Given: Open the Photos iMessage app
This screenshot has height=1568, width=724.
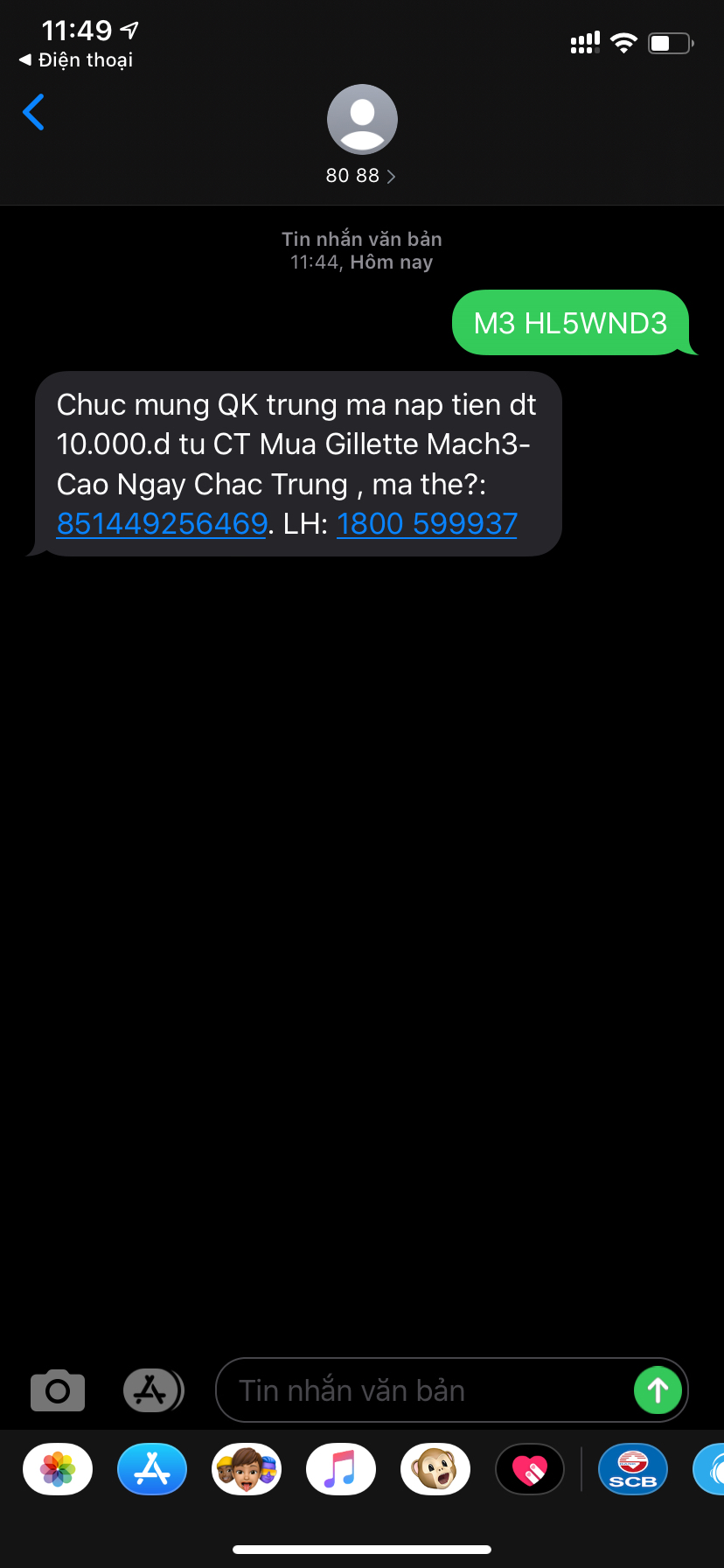Looking at the screenshot, I should pos(58,1469).
